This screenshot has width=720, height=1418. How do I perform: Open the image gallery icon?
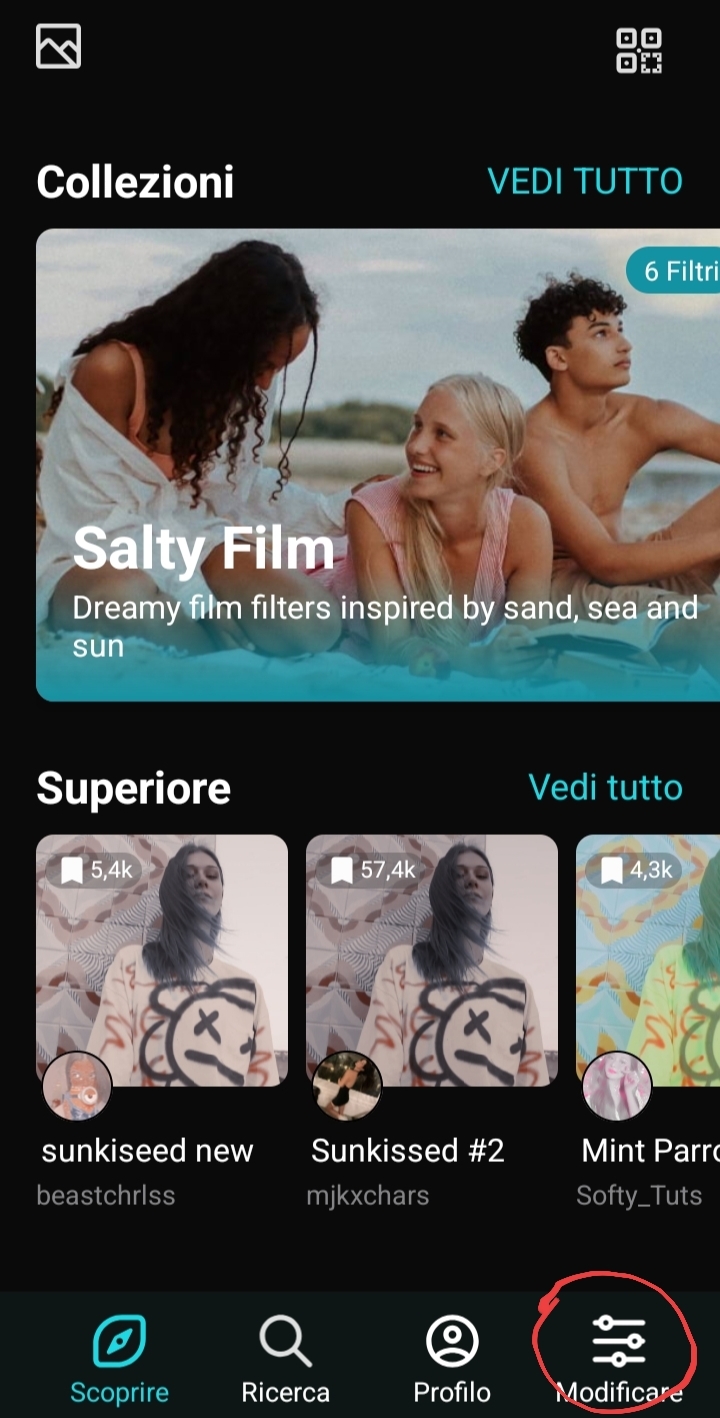point(59,46)
